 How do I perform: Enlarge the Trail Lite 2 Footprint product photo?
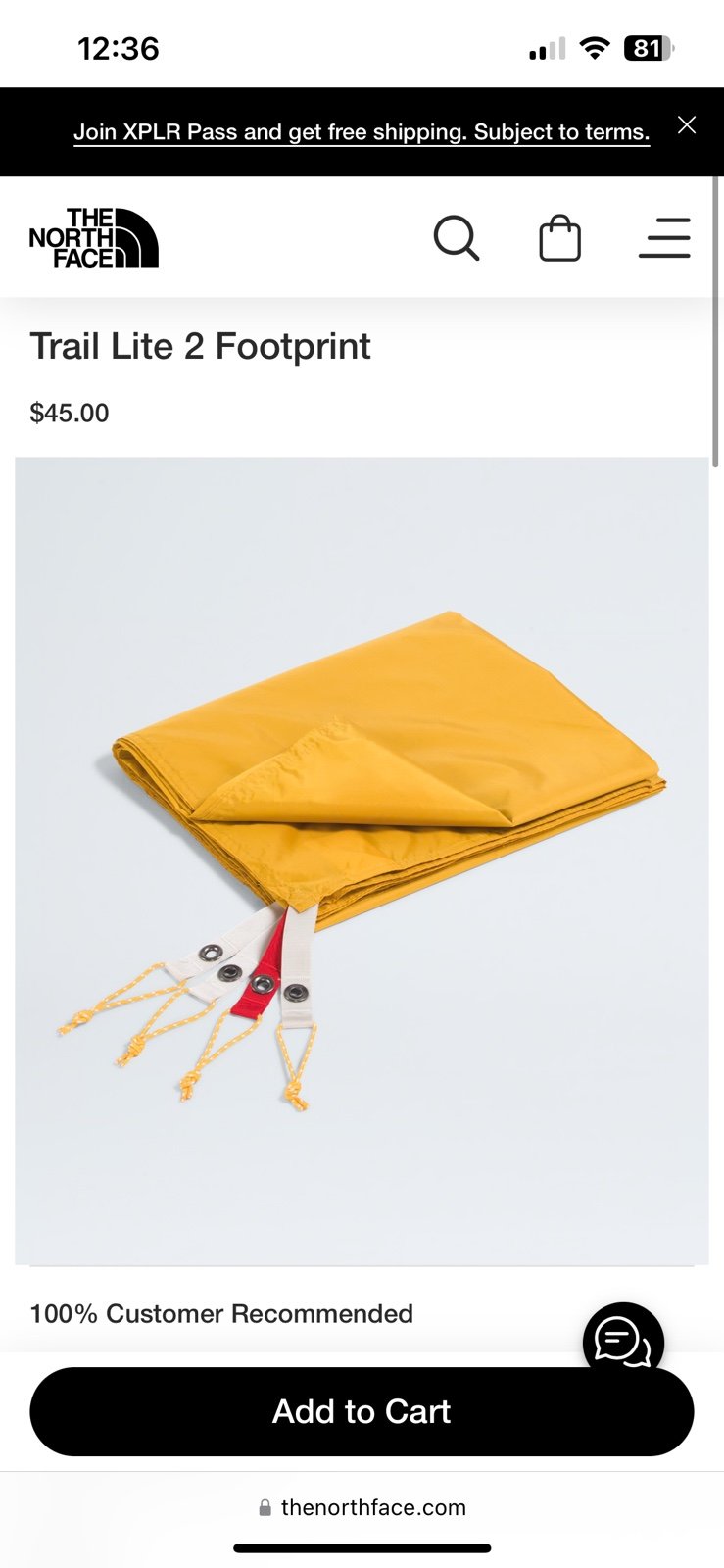(362, 860)
